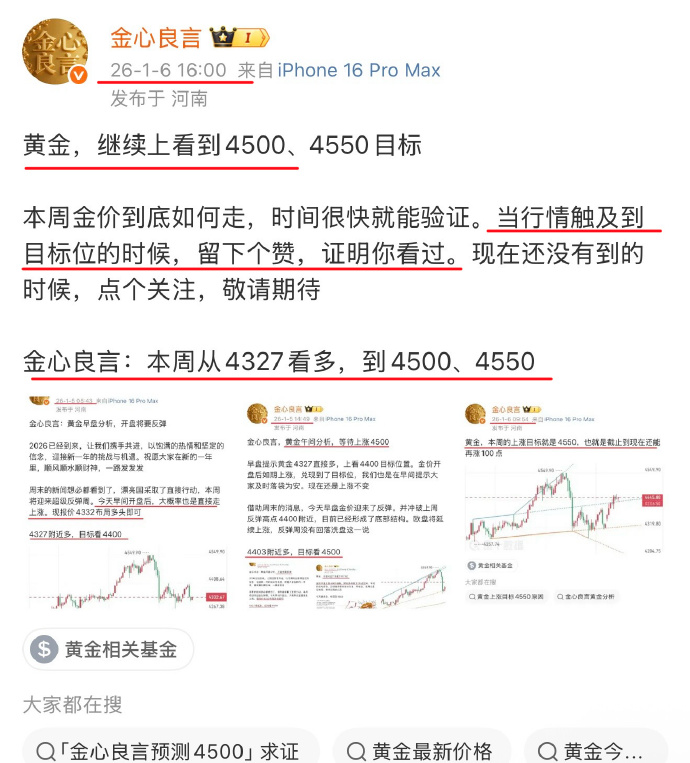690x763 pixels.
Task: Open the first post image with 4327 analysis
Action: 127,500
